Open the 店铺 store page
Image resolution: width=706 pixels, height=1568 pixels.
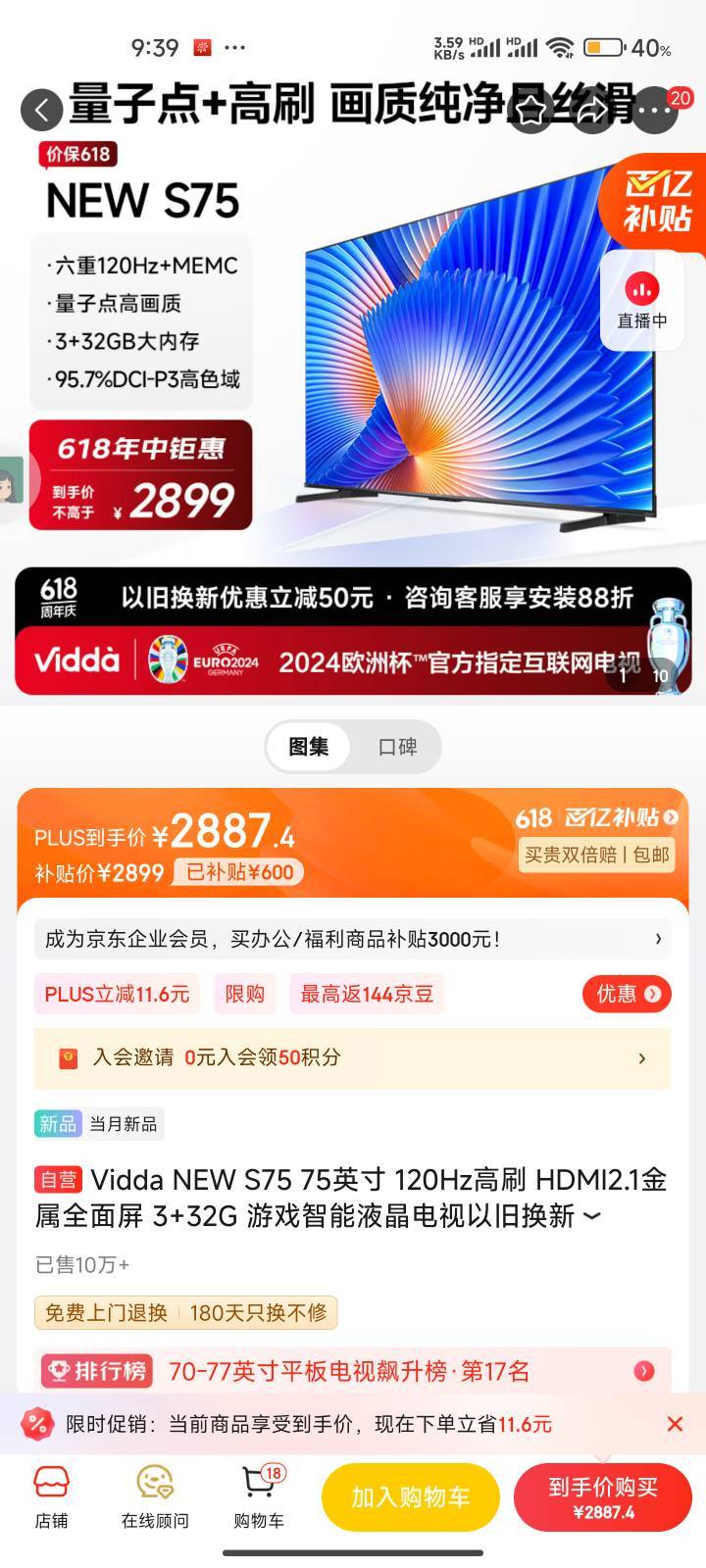pos(52,1498)
